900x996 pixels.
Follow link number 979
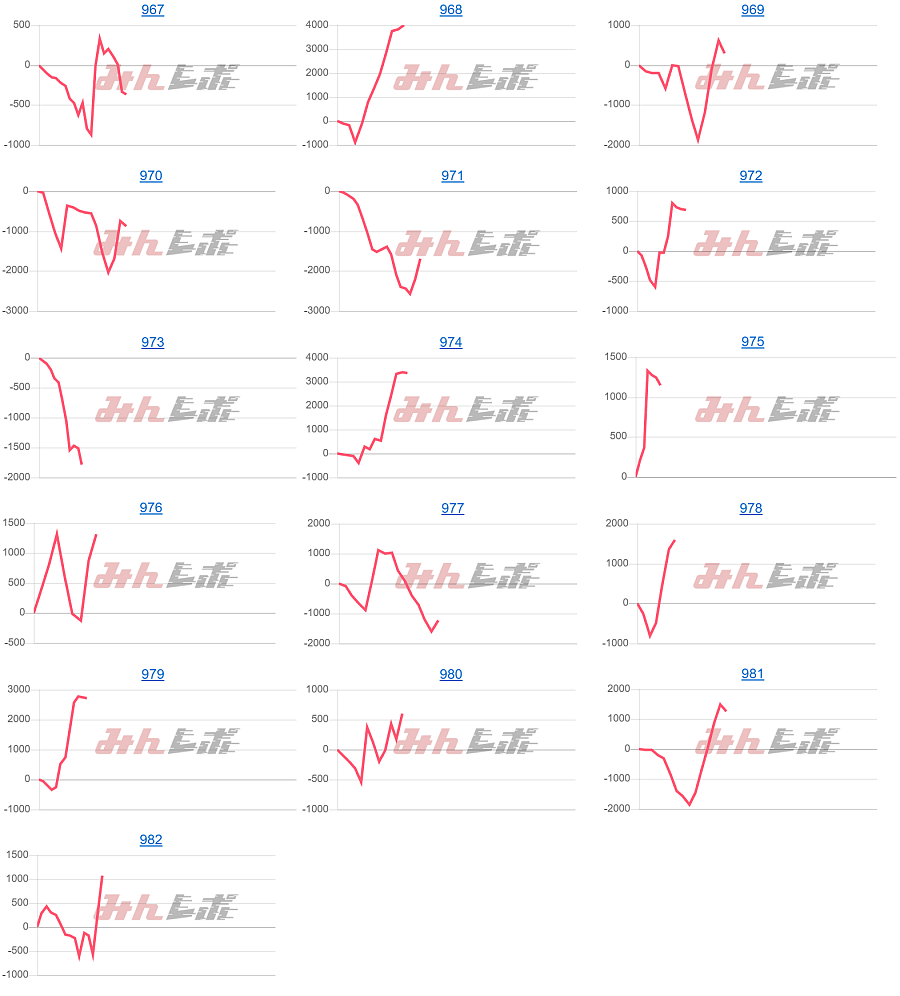152,674
